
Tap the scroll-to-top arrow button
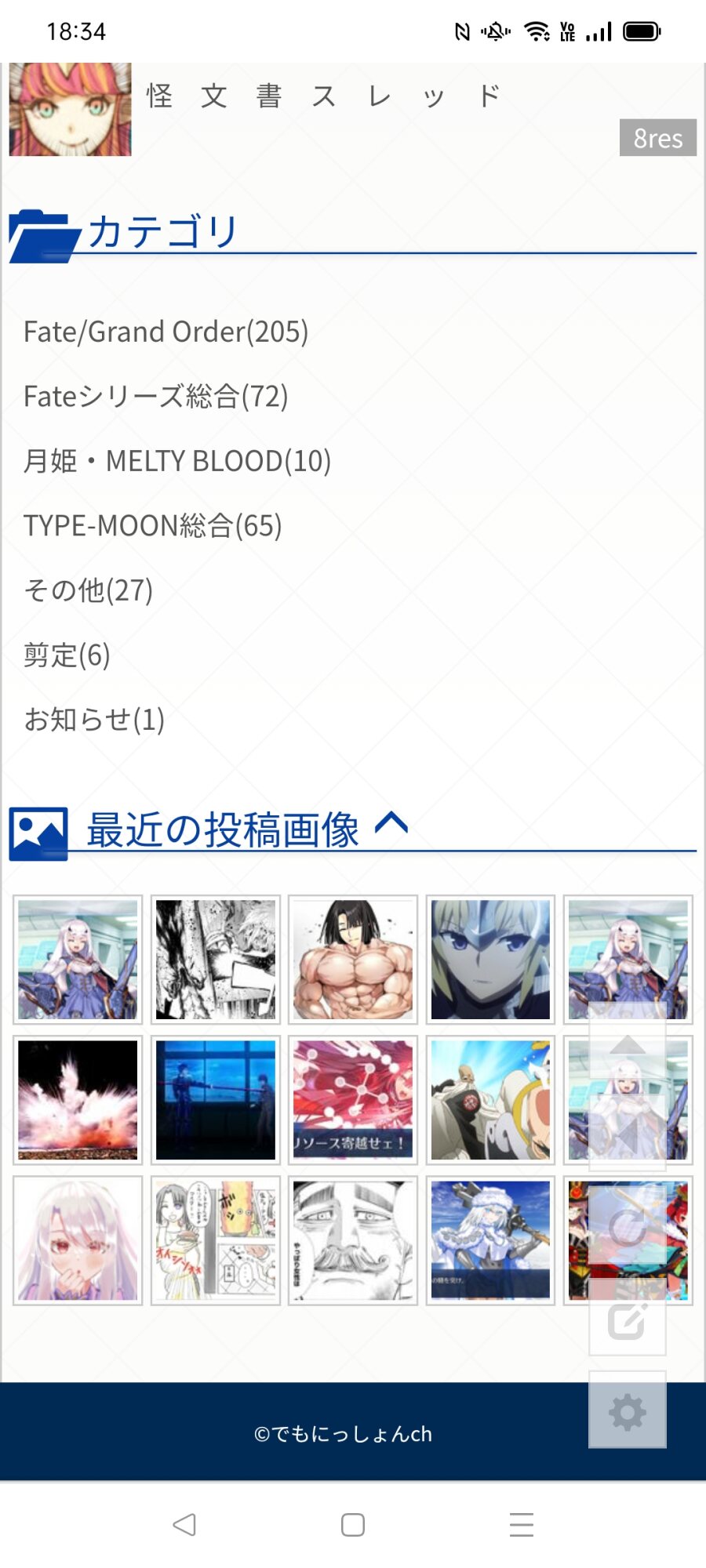pos(628,1044)
